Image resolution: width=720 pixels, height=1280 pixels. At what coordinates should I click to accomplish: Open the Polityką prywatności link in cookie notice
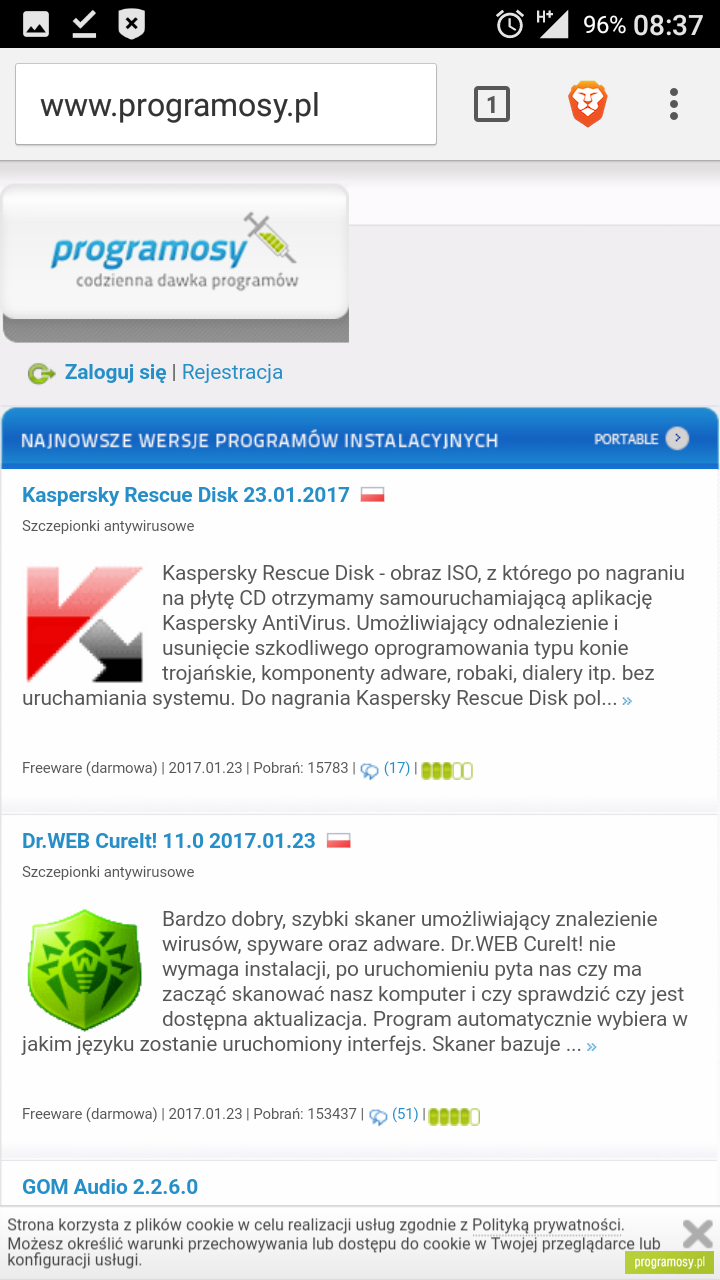tap(547, 1225)
